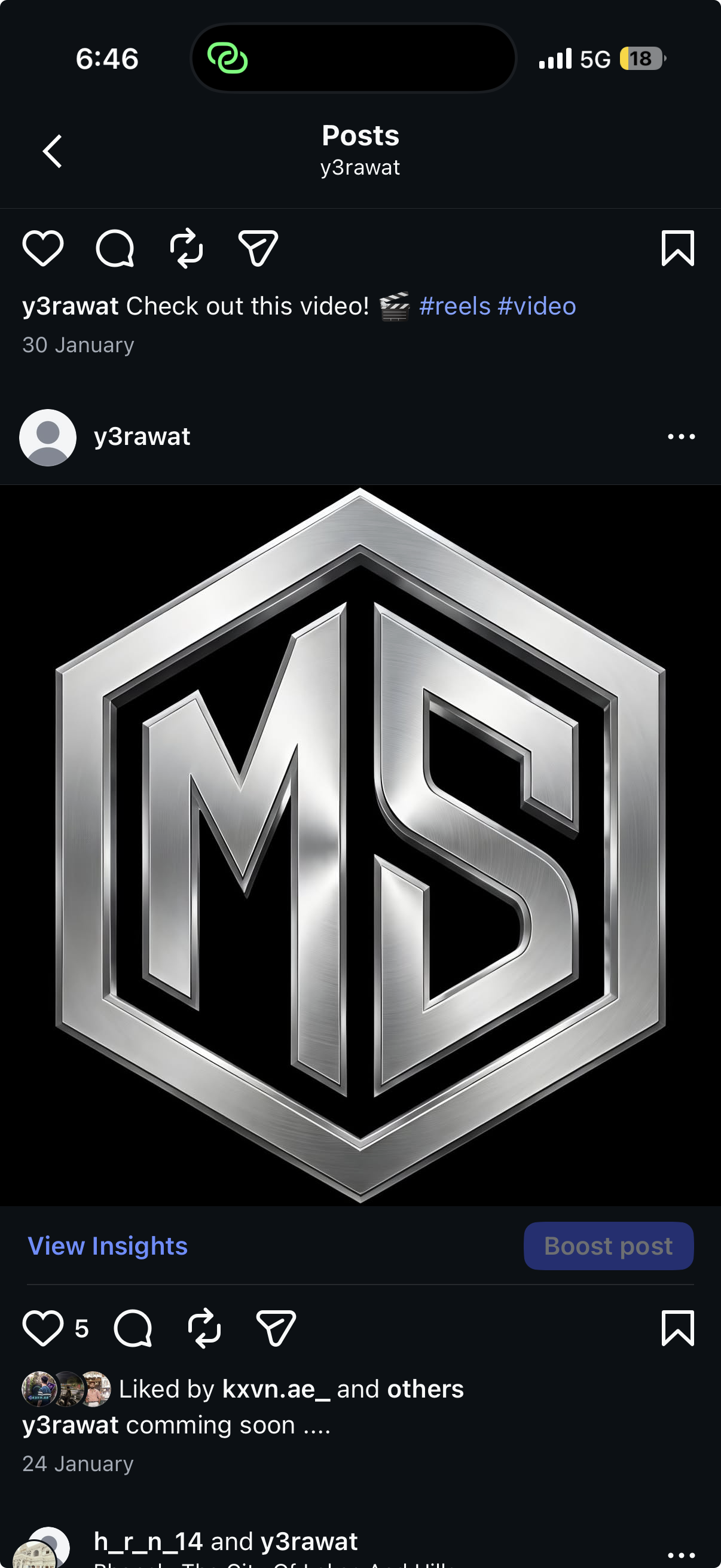Tap the Boost post button

(x=608, y=1246)
